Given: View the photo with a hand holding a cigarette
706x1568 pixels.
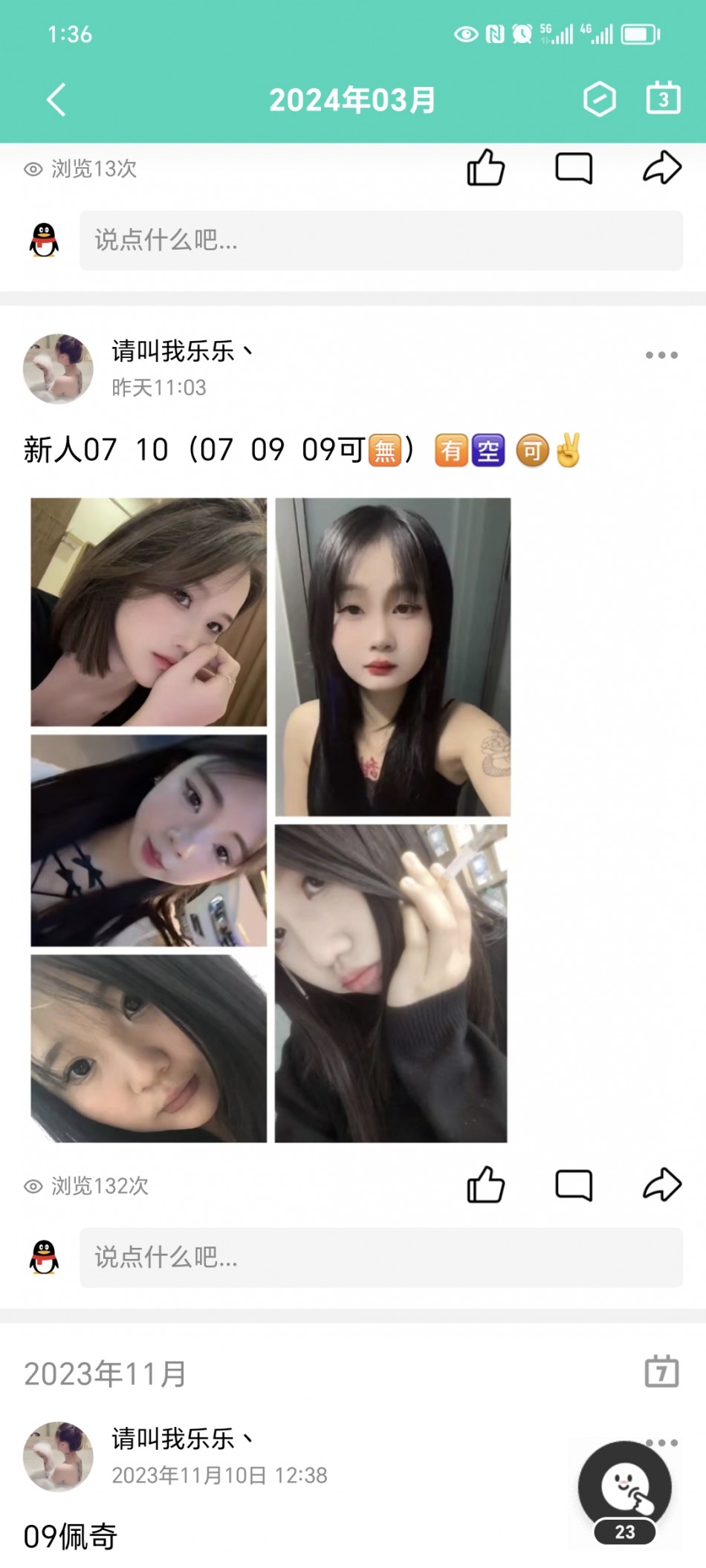Looking at the screenshot, I should click(391, 983).
